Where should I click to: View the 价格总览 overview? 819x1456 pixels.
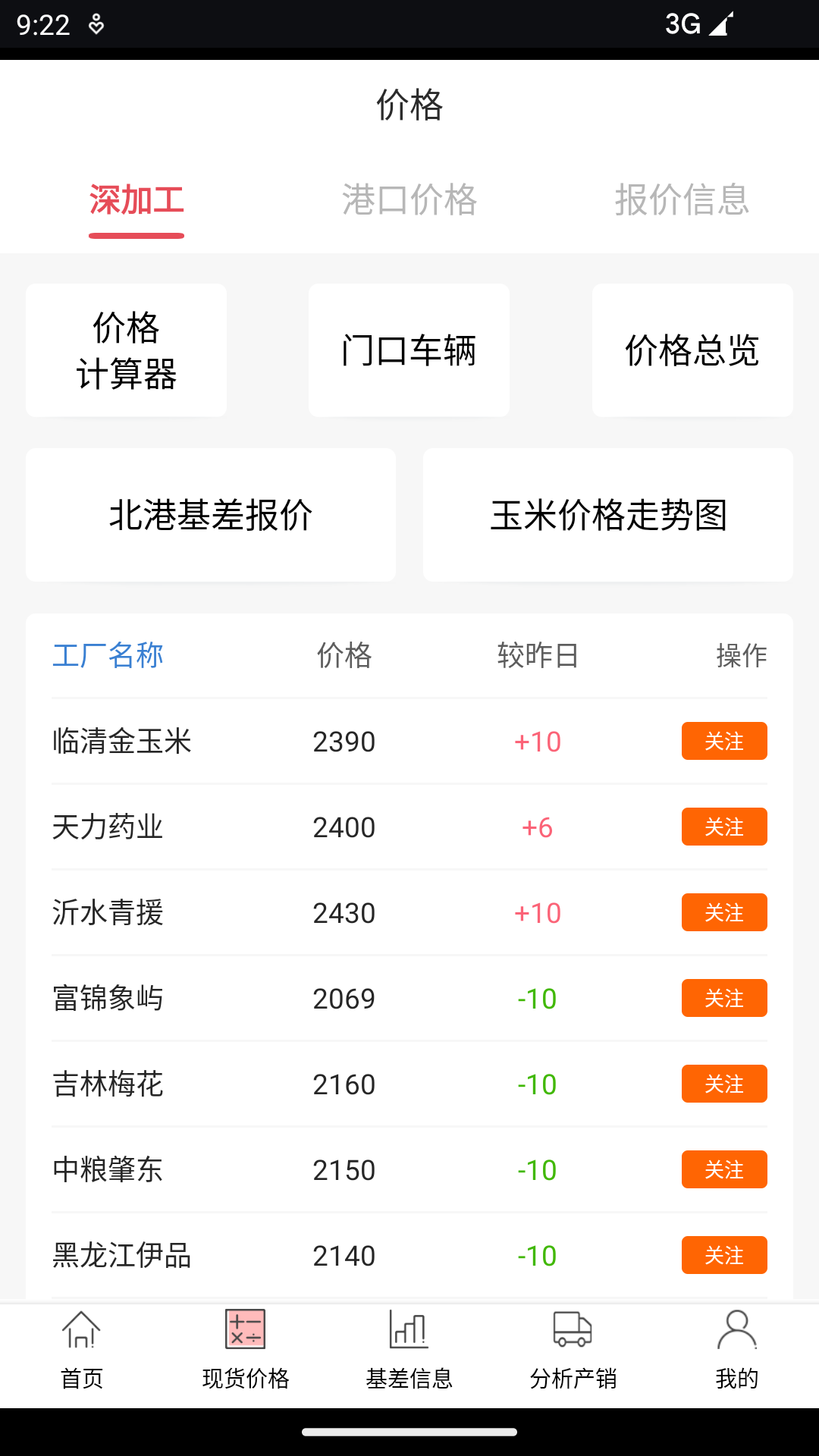pos(692,350)
